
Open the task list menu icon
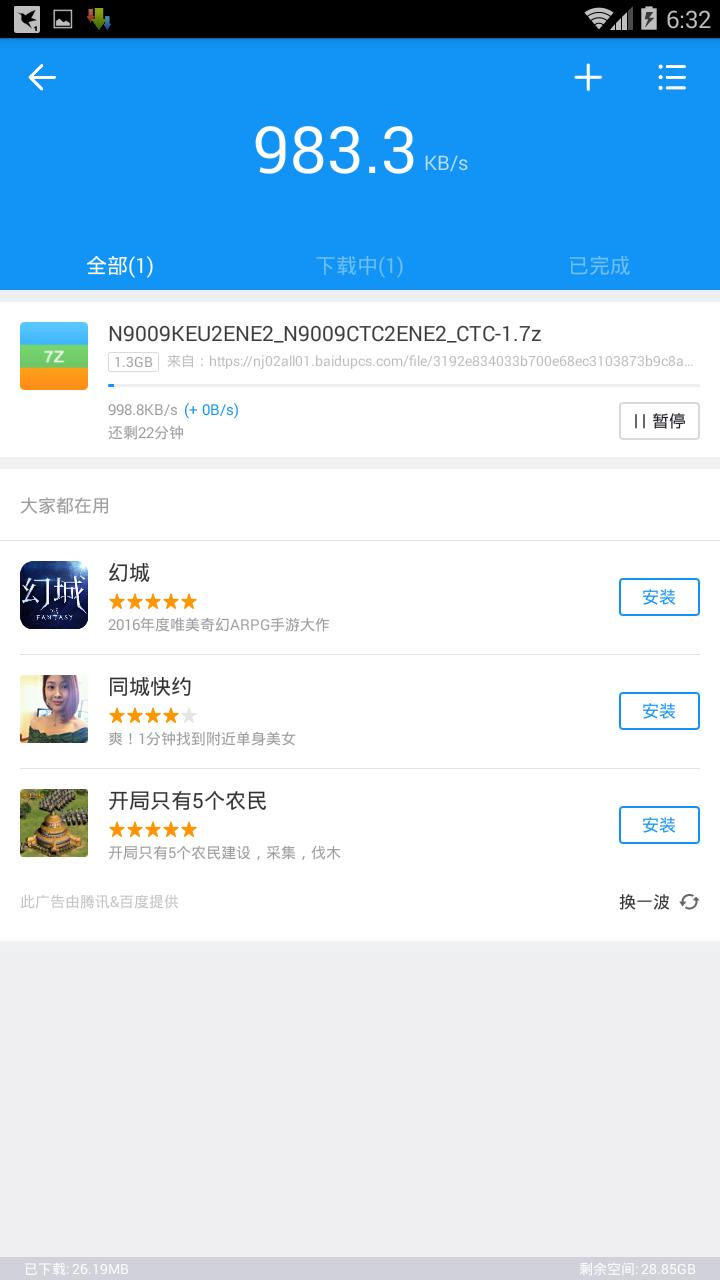pyautogui.click(x=671, y=77)
